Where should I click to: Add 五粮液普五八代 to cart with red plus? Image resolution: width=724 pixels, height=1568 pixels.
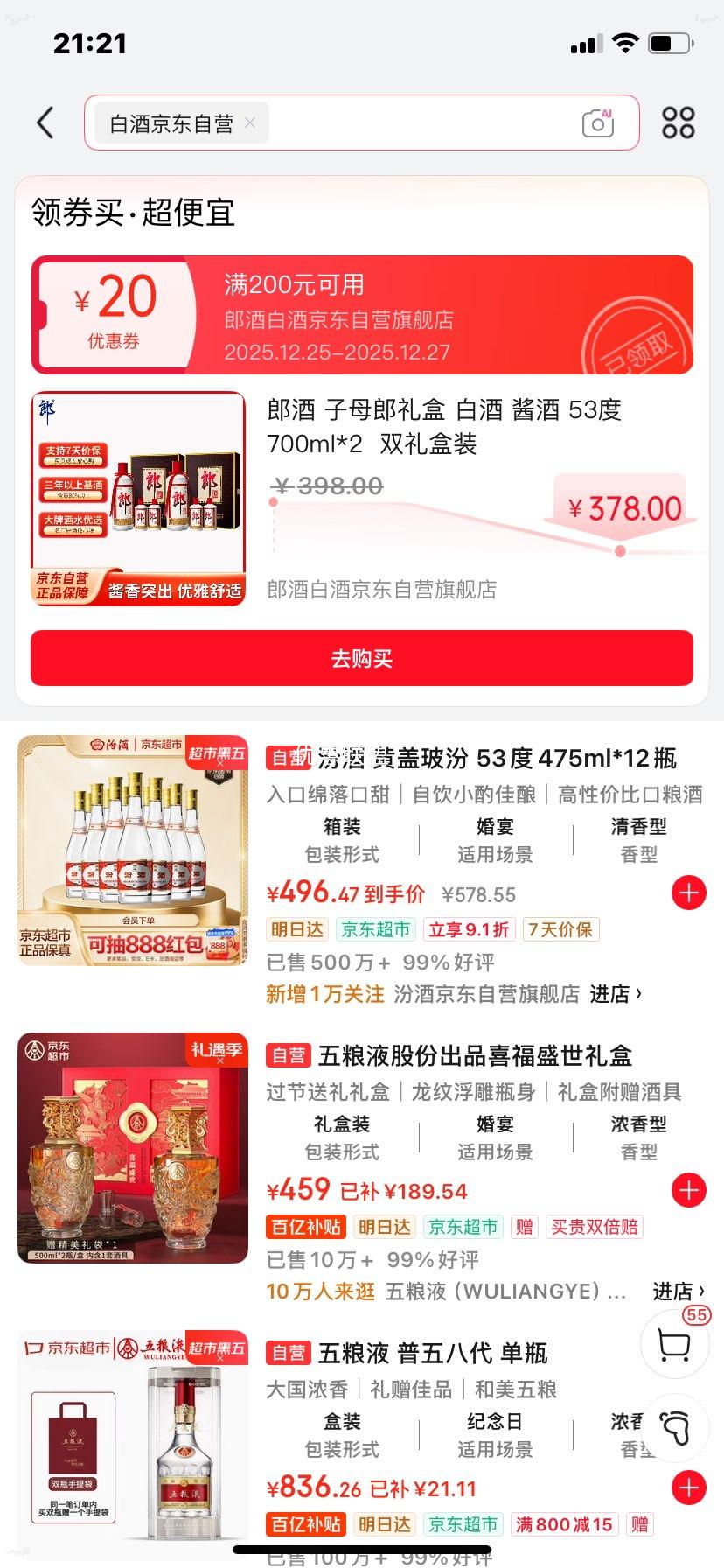coord(688,1487)
